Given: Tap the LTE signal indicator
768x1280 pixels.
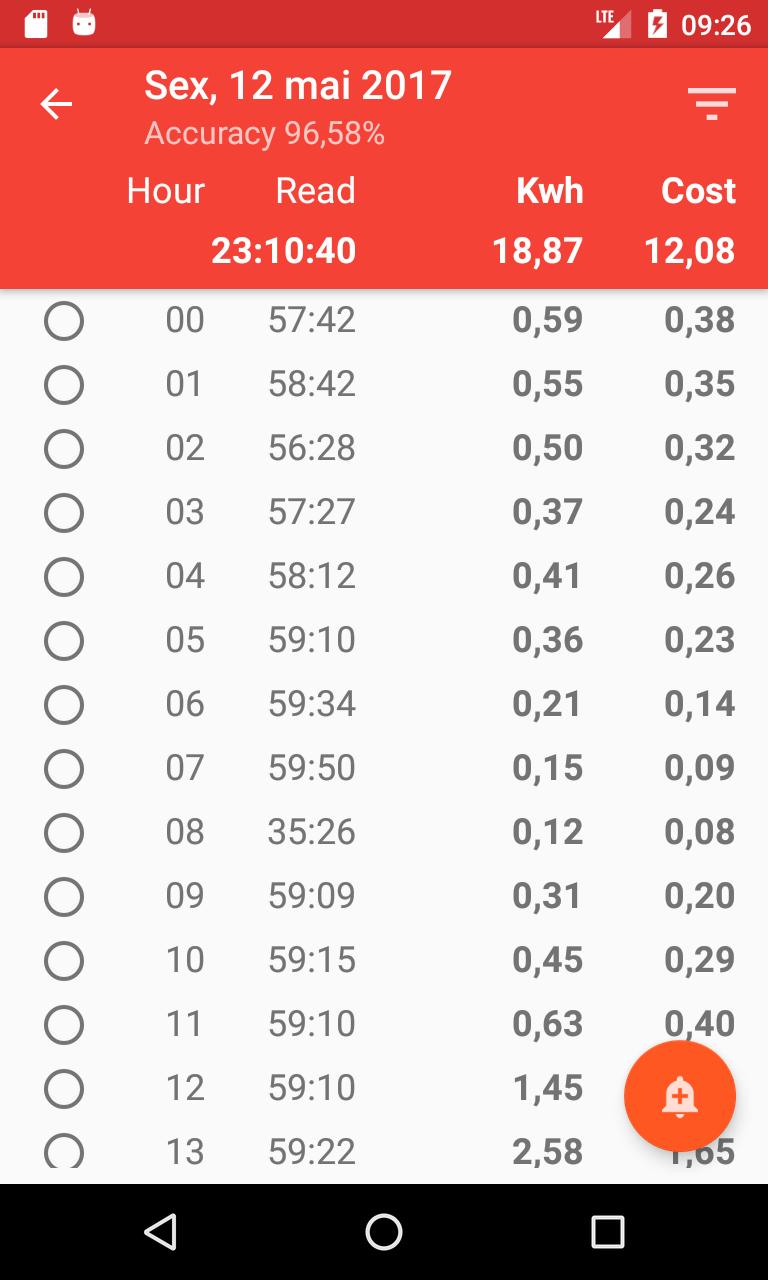Looking at the screenshot, I should [x=614, y=22].
